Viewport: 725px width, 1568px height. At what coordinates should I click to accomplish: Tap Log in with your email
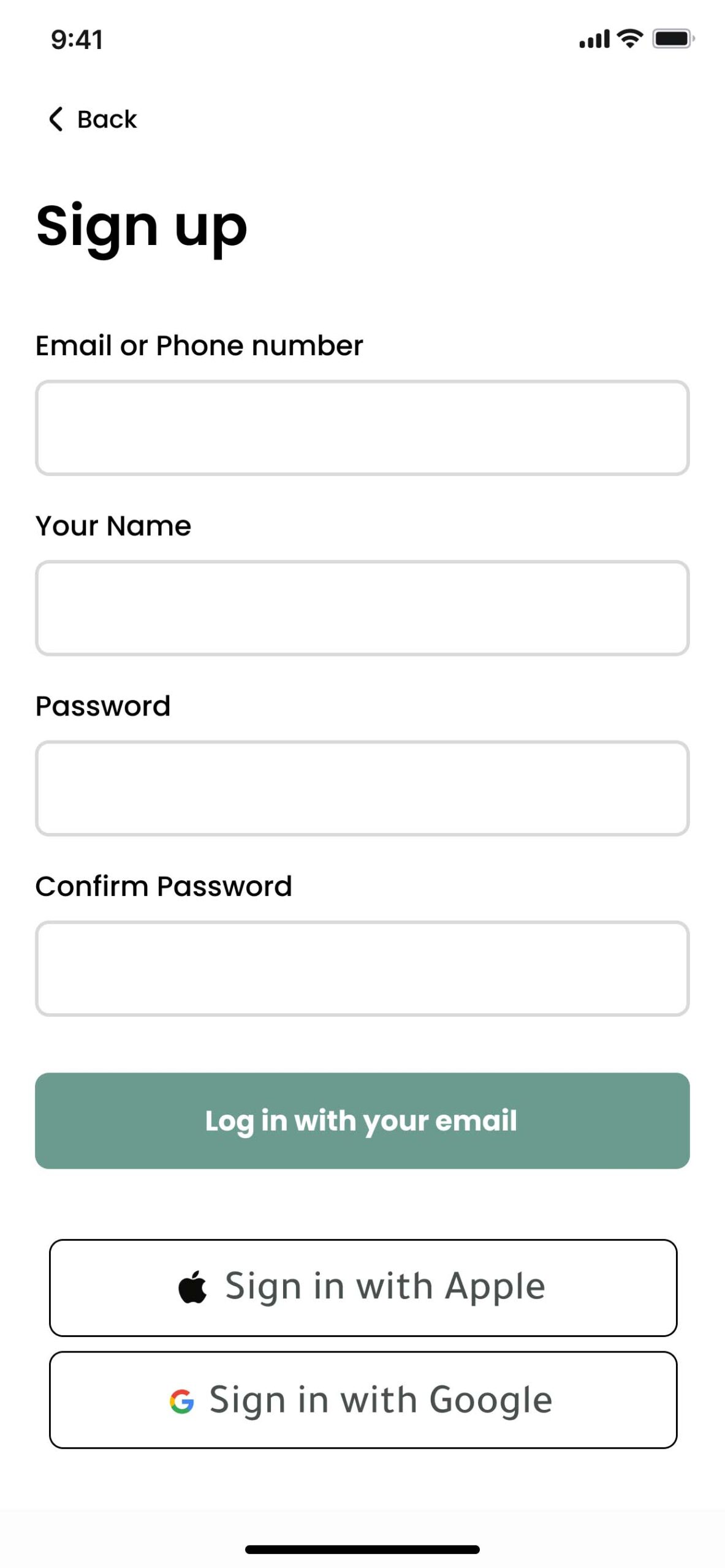coord(362,1120)
